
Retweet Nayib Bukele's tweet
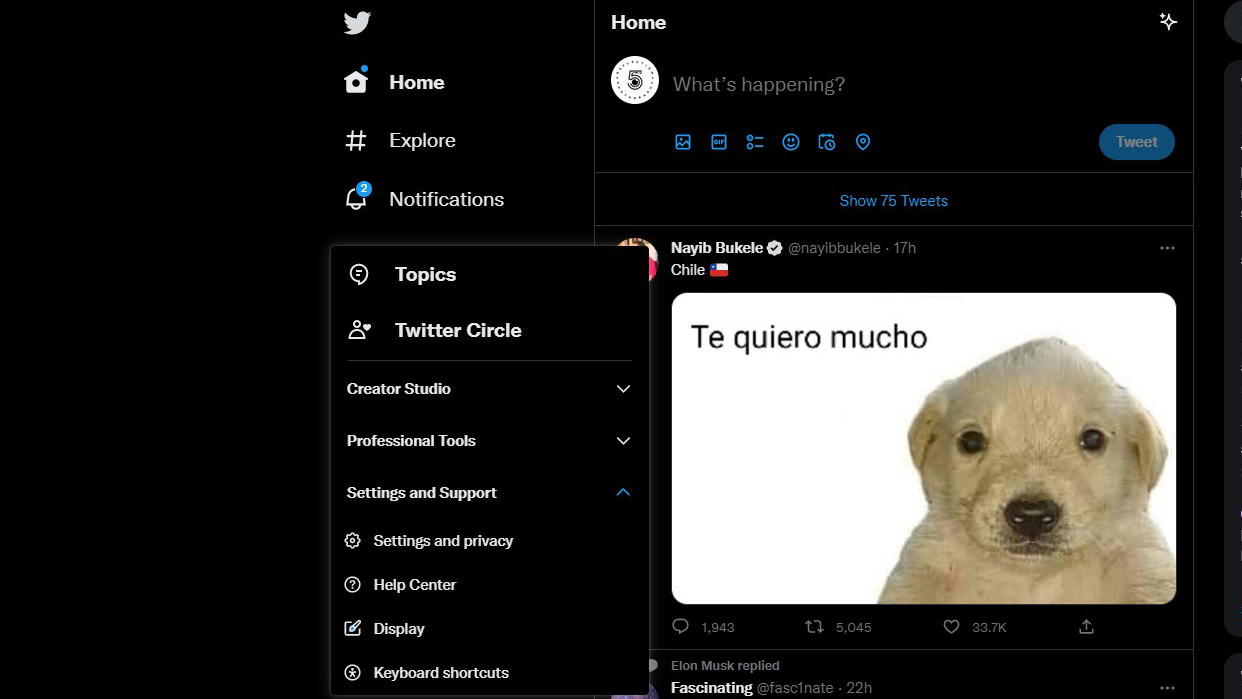tap(815, 627)
